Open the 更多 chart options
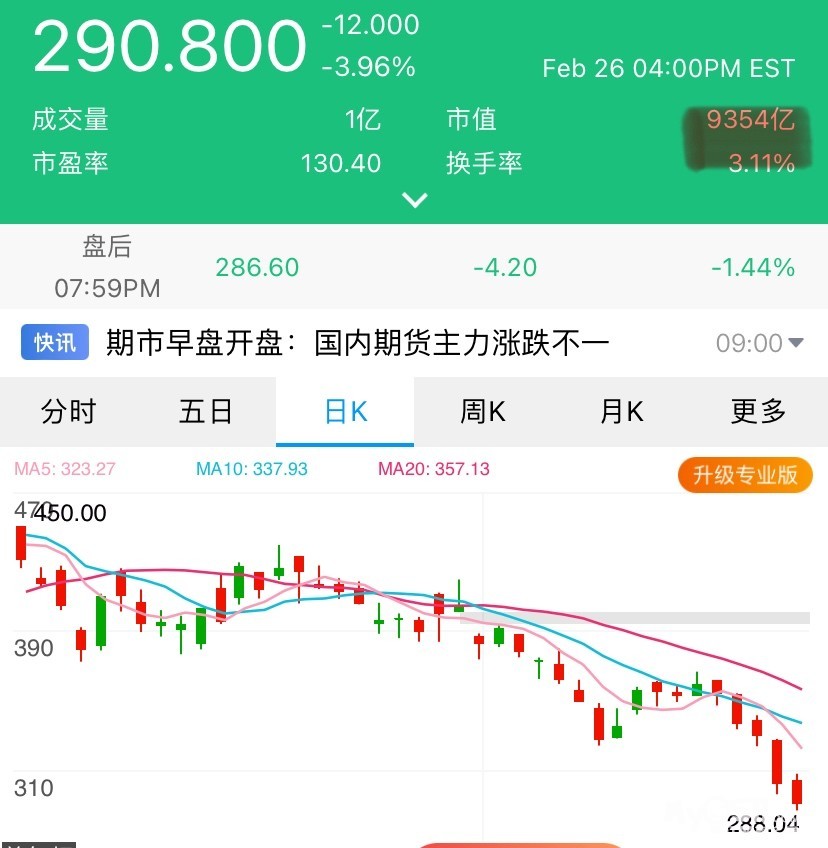 click(758, 411)
